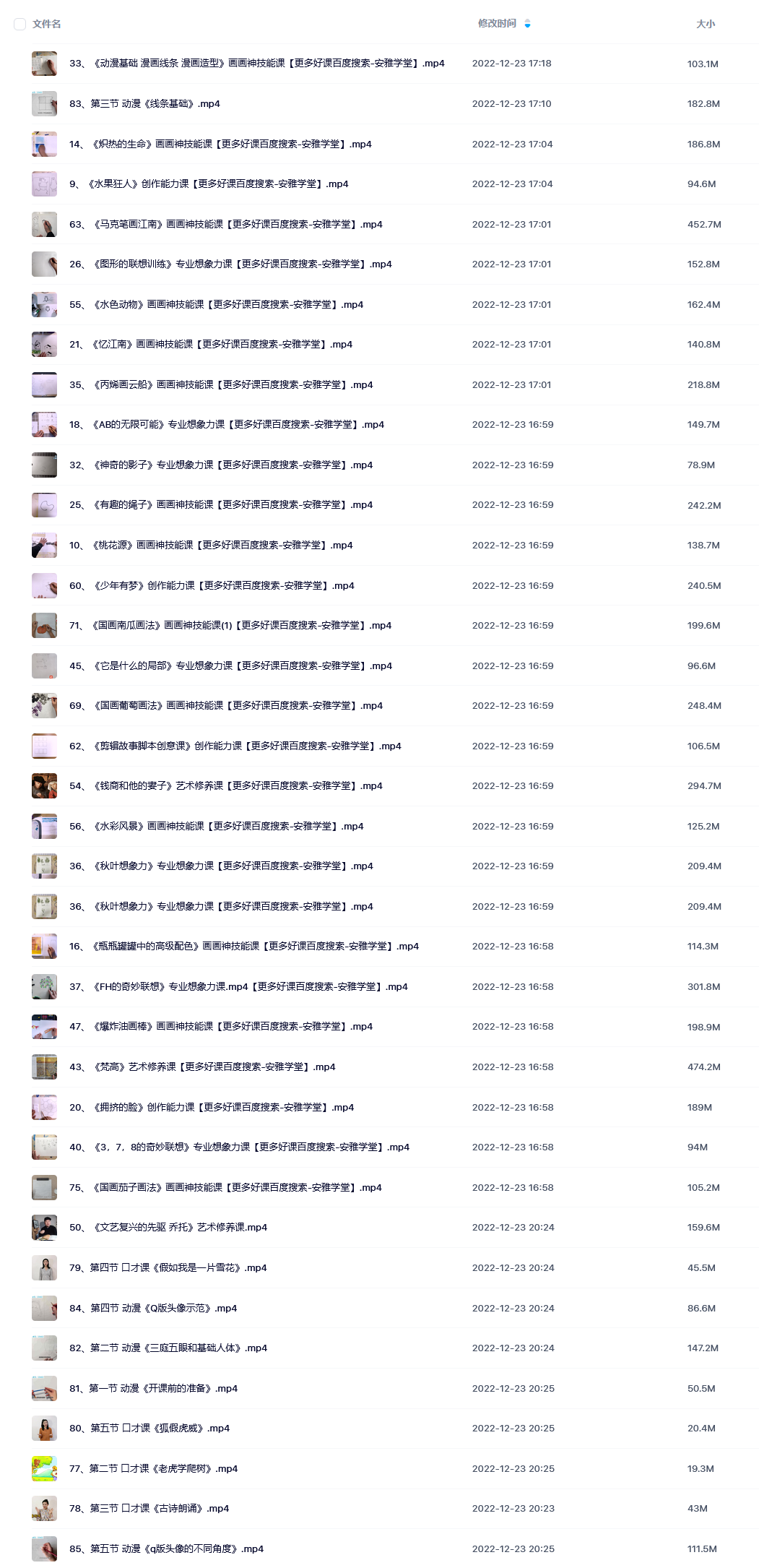
Task: Open the 《神奇的影子》 video
Action: coord(221,465)
